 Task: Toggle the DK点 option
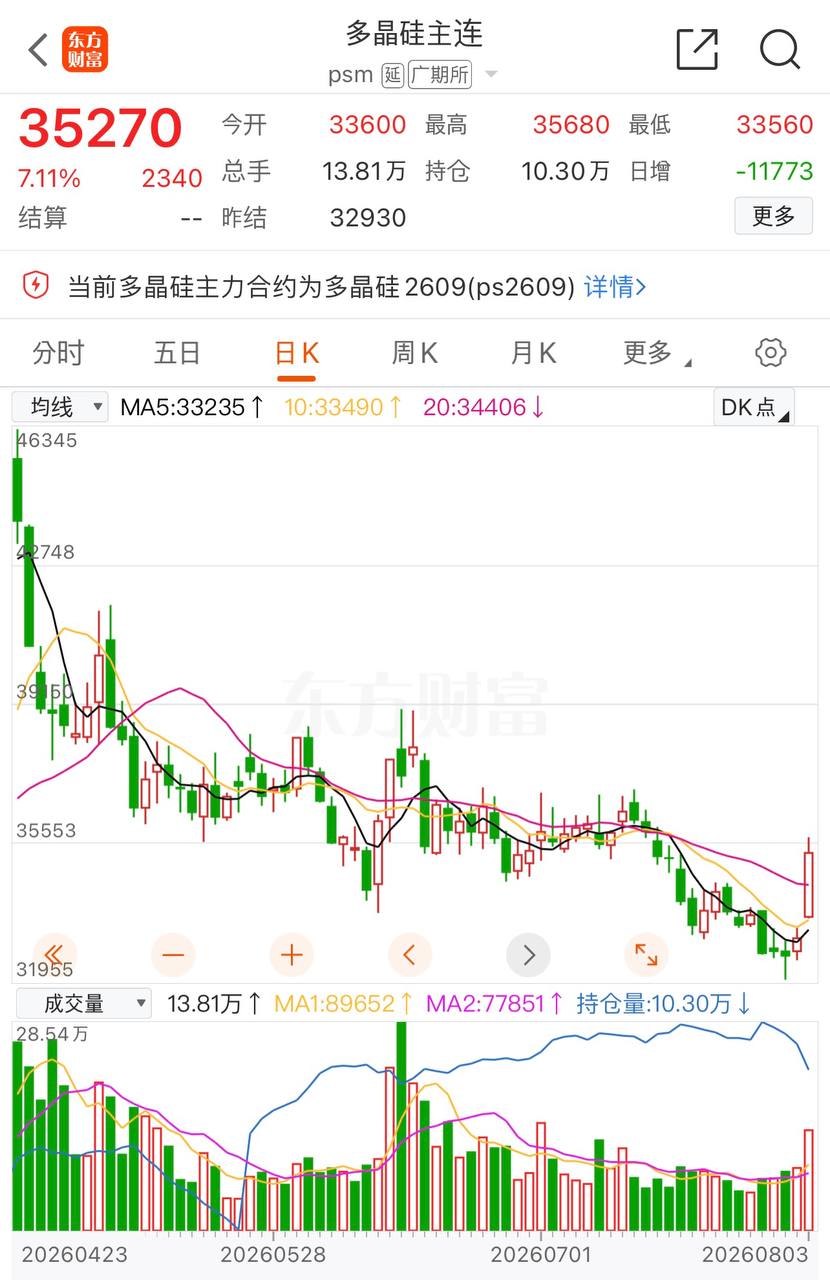coord(754,407)
